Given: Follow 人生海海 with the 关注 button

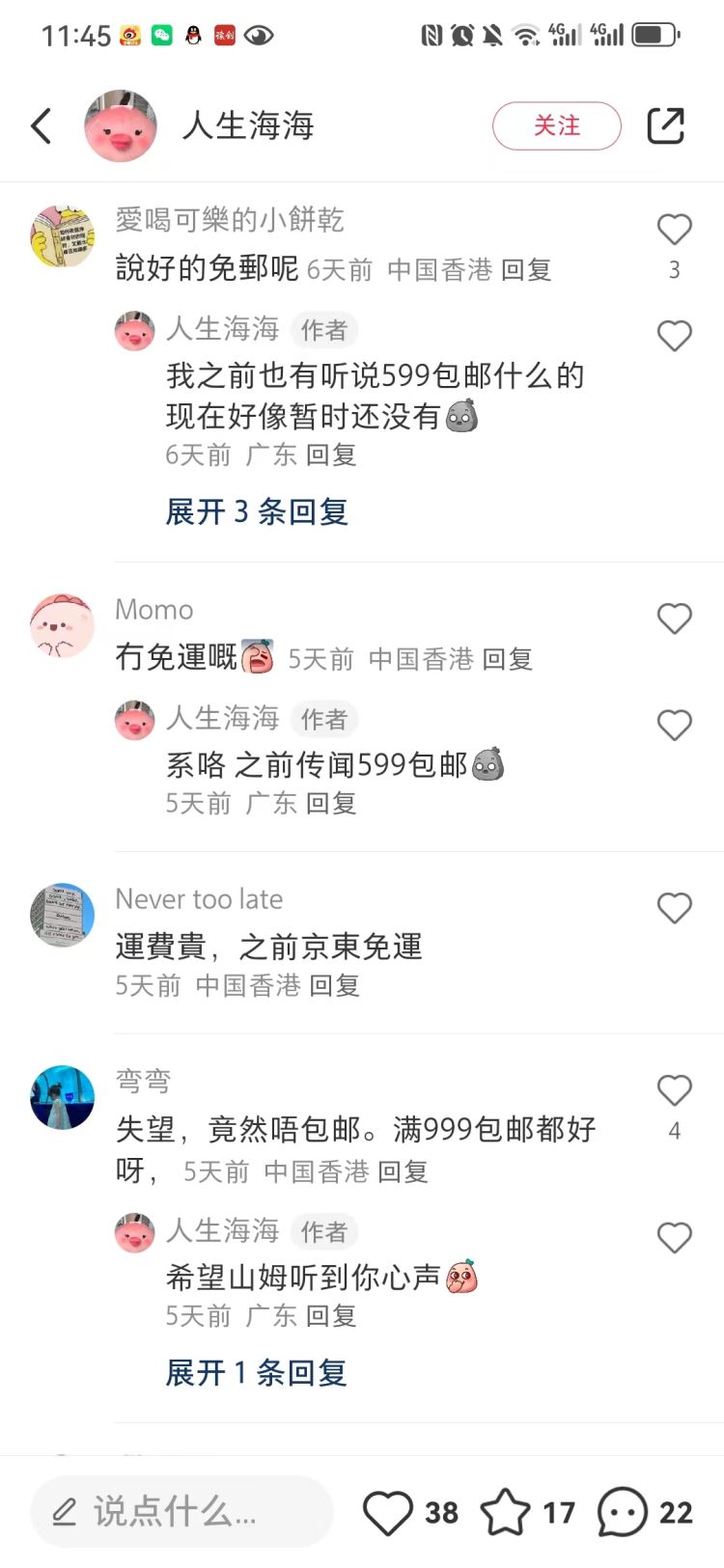Looking at the screenshot, I should [x=556, y=126].
